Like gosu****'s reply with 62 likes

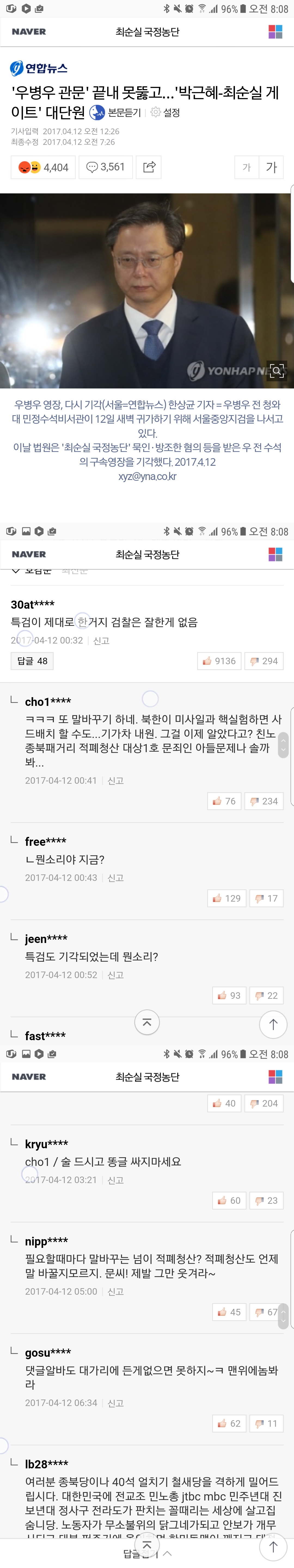pos(229,1423)
